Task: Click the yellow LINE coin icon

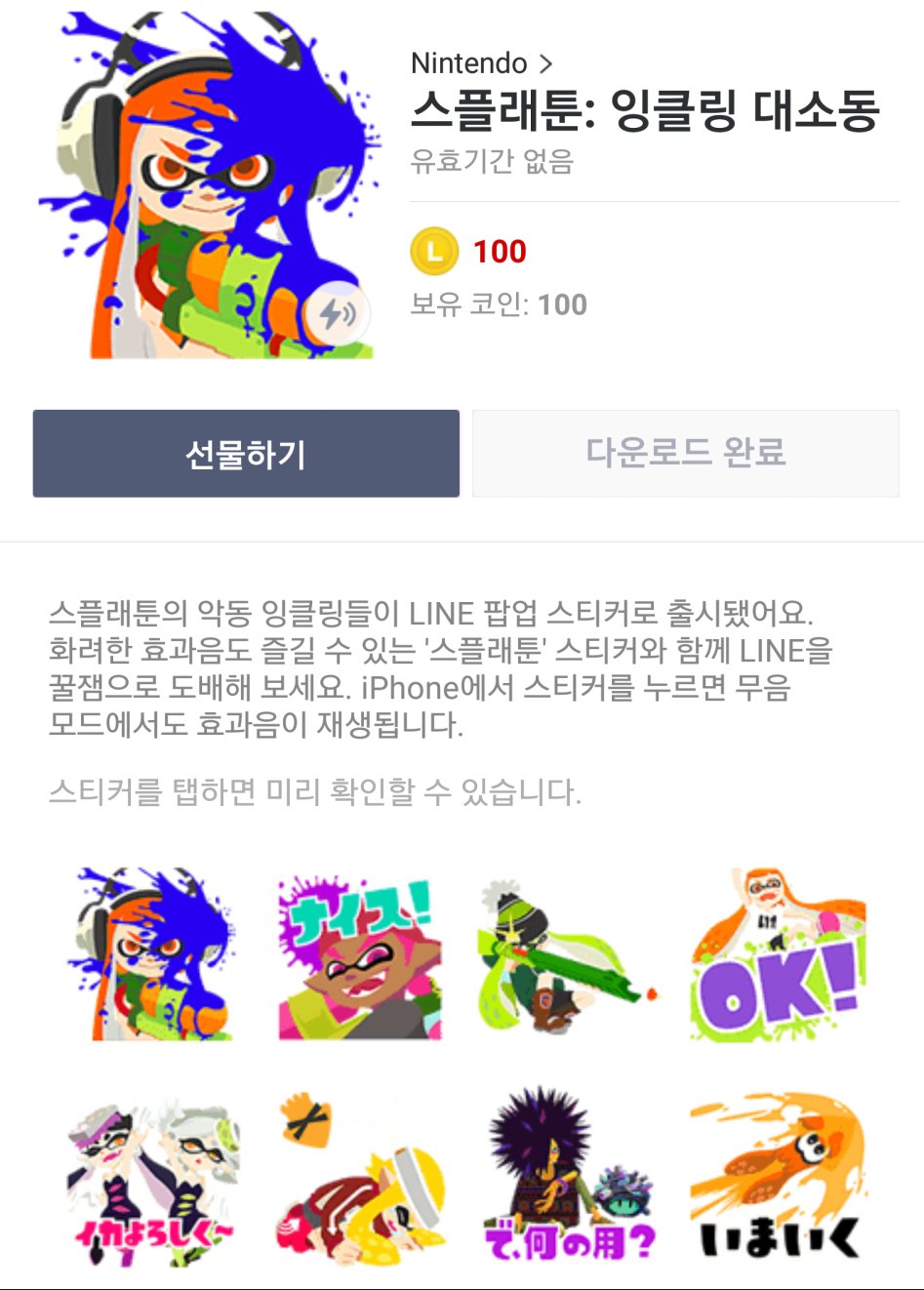Action: pyautogui.click(x=432, y=251)
